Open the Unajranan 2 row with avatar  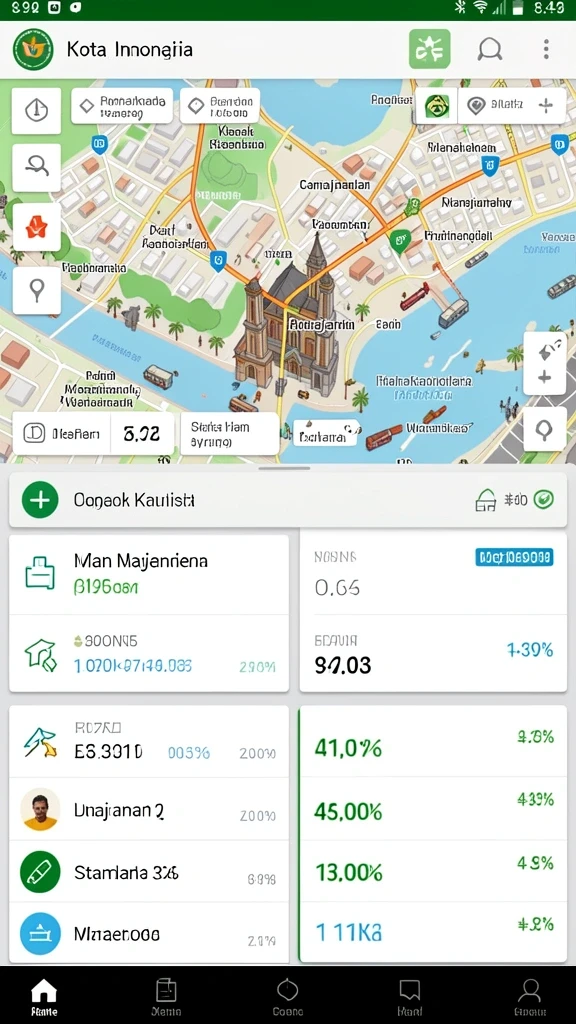click(149, 809)
